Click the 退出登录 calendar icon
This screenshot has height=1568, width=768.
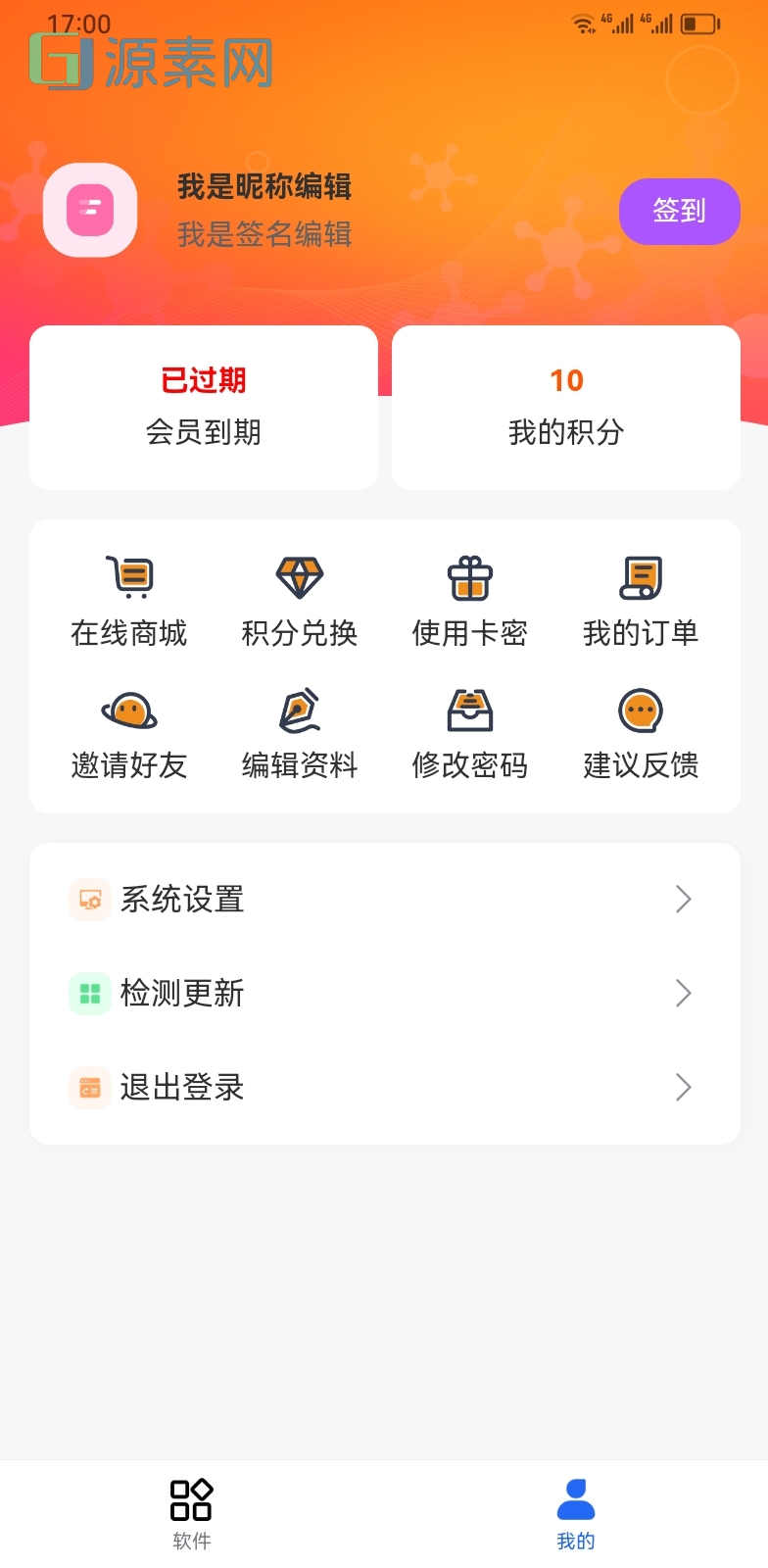point(89,1087)
